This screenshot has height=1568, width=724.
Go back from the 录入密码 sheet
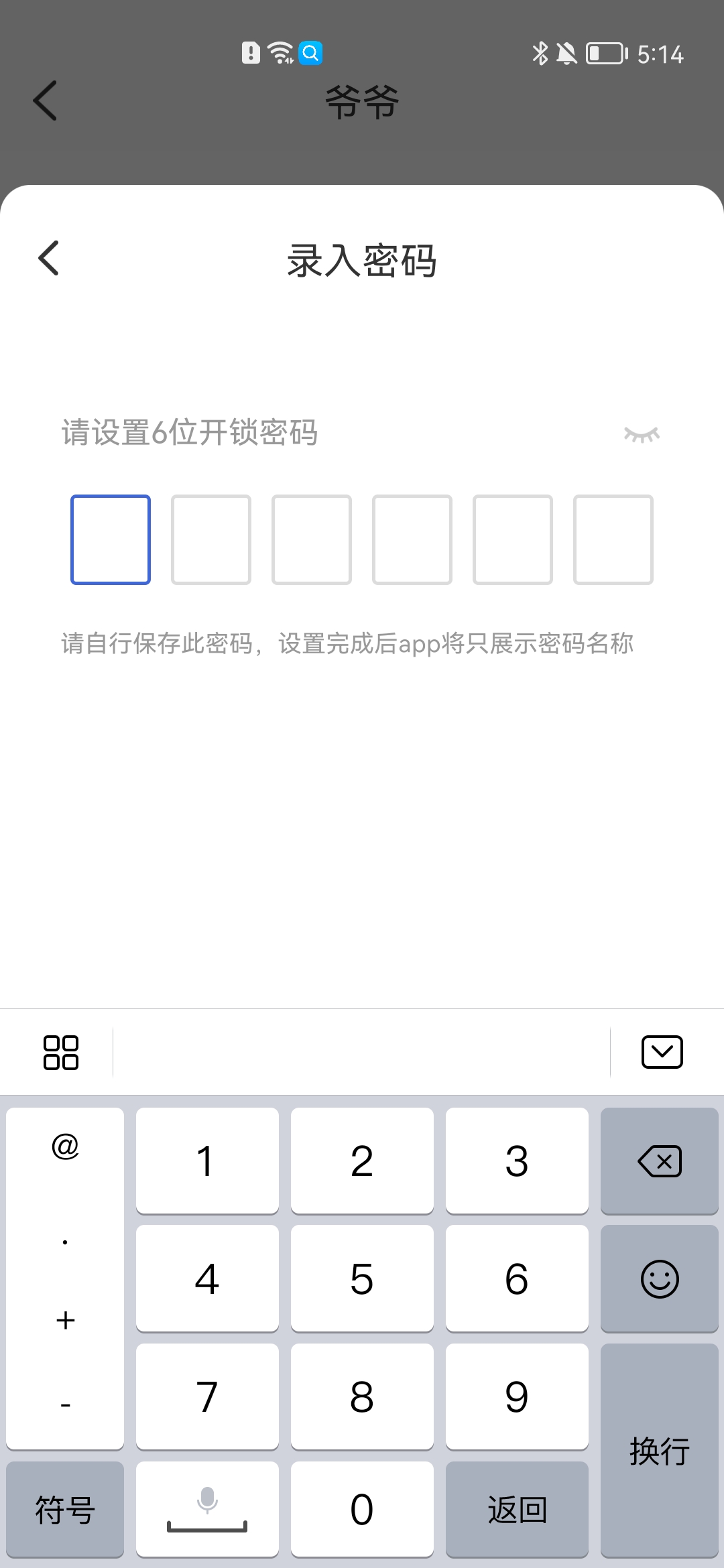click(48, 259)
